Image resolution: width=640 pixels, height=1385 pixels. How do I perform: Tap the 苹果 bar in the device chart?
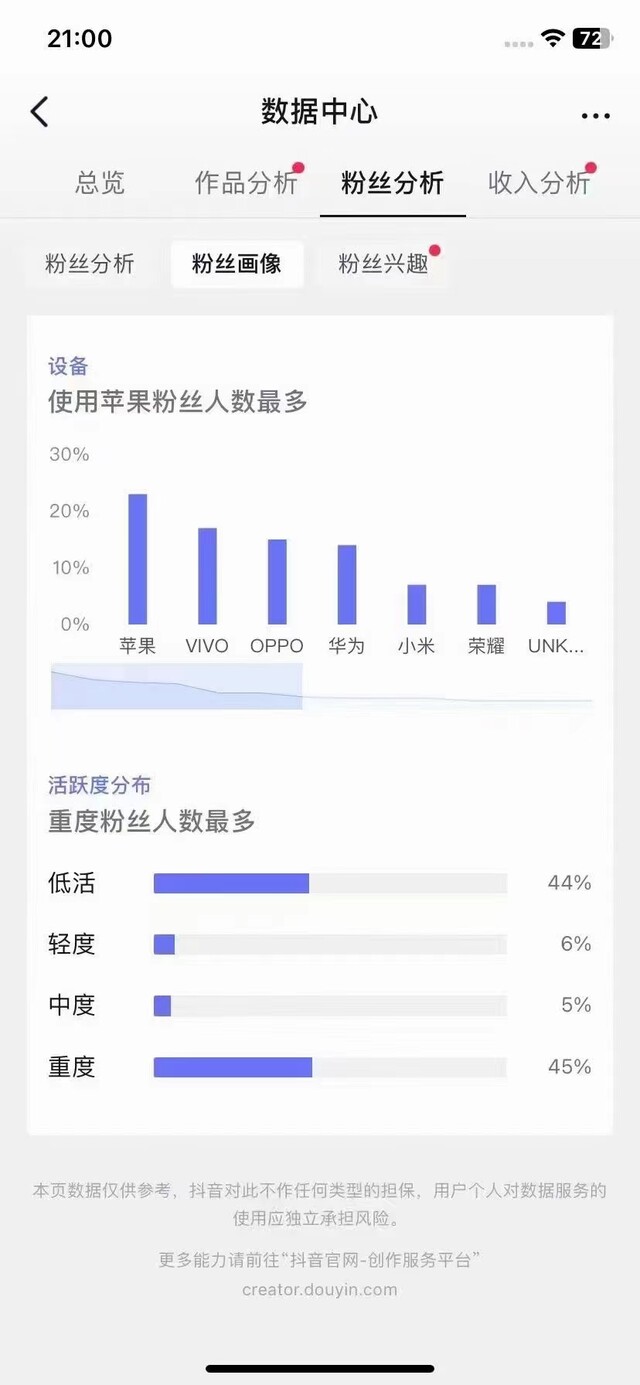pyautogui.click(x=137, y=559)
